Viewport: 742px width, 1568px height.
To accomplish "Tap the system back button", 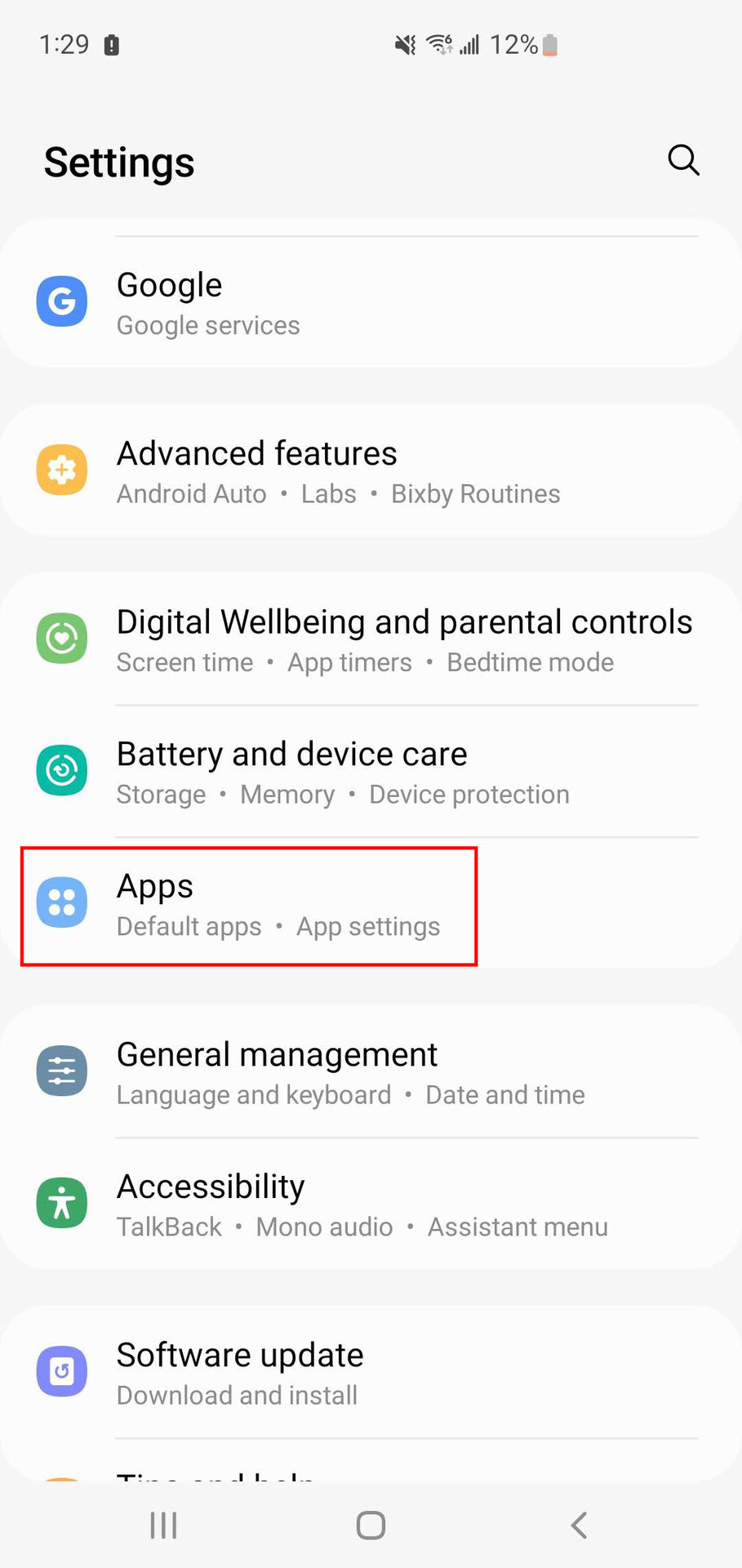I will pyautogui.click(x=579, y=1525).
